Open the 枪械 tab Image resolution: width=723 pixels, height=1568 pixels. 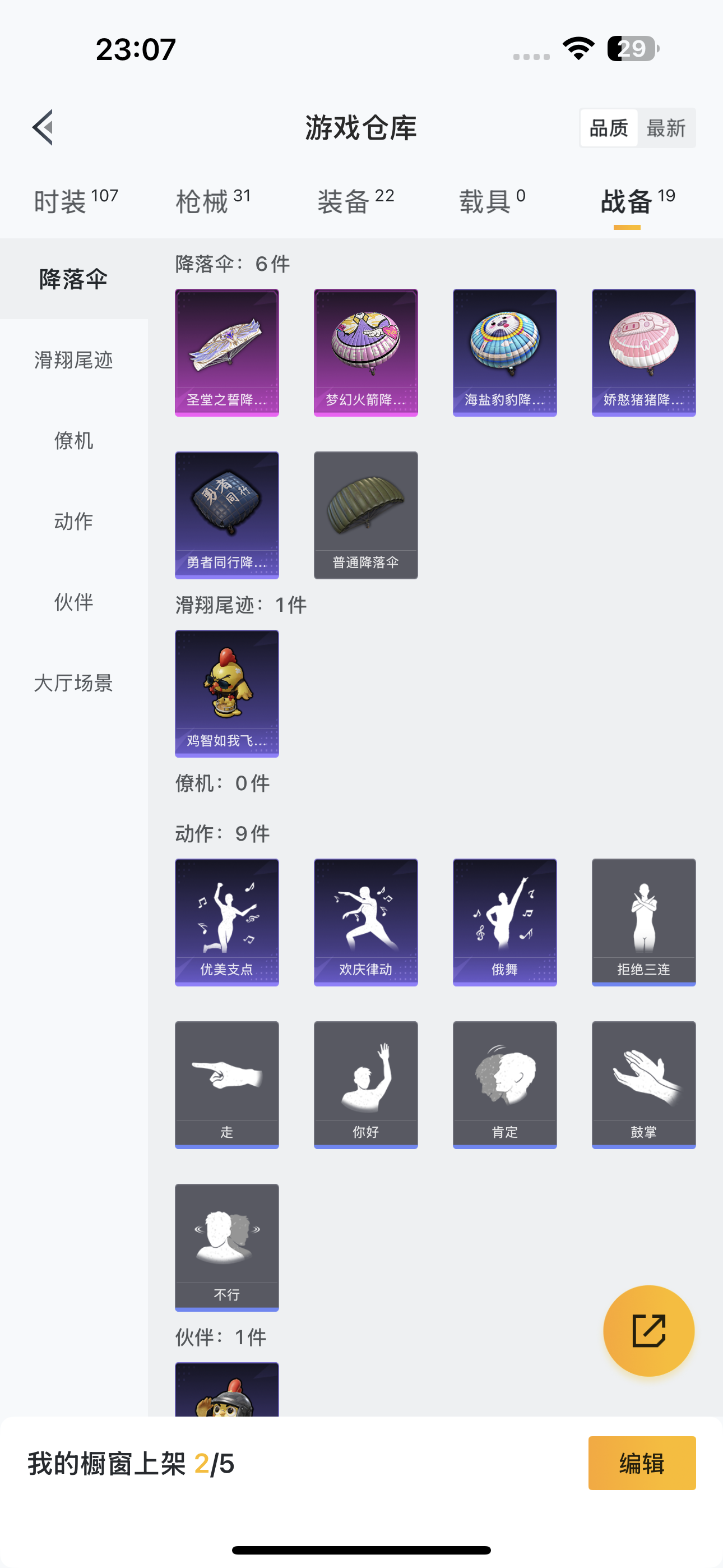(213, 201)
